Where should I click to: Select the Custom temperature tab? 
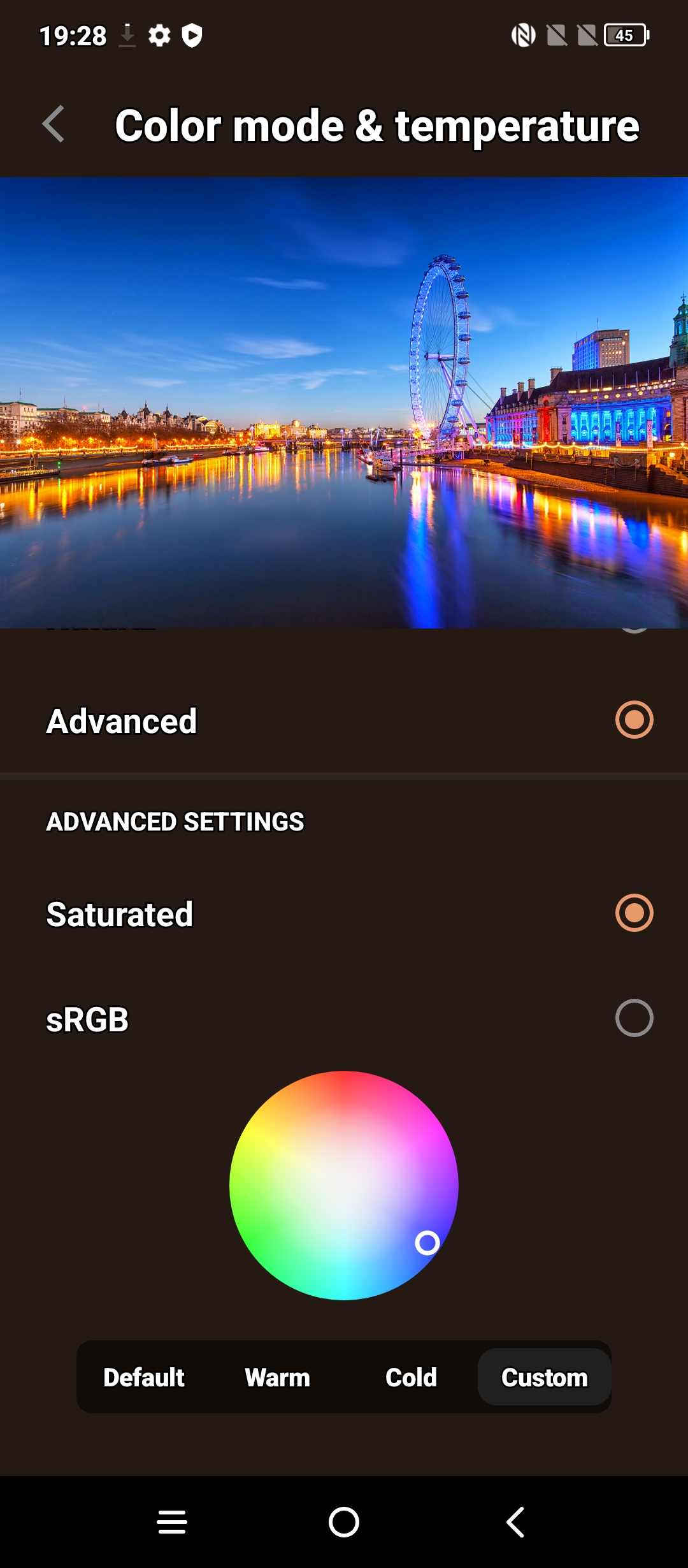(545, 1377)
